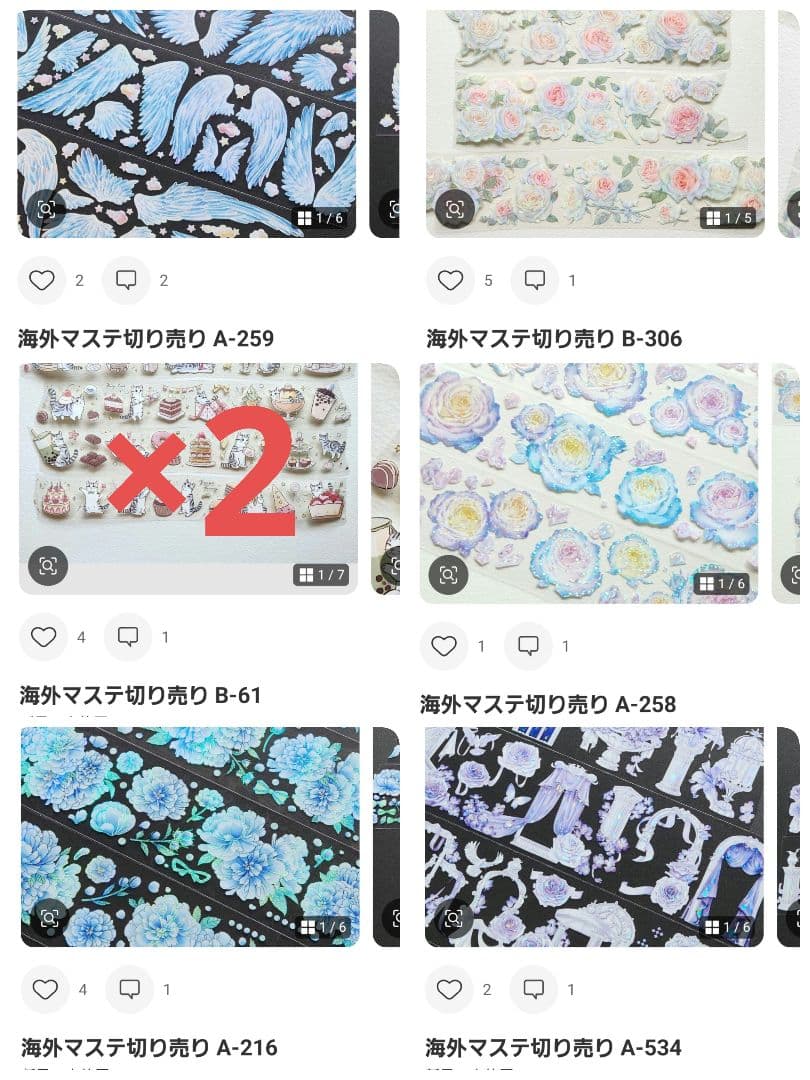Like the A-216 blue dahlia tape
The width and height of the screenshot is (810, 1080).
(44, 989)
